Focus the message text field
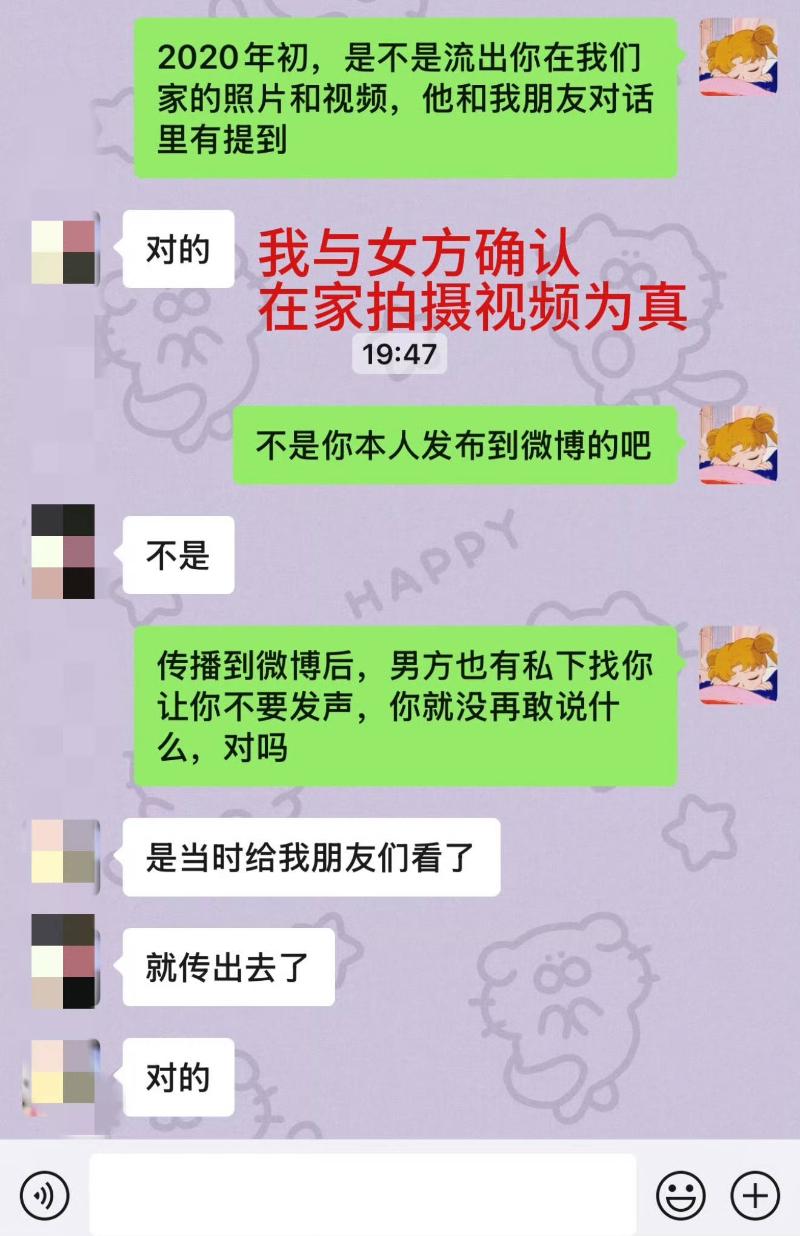This screenshot has width=800, height=1236. (x=362, y=1194)
